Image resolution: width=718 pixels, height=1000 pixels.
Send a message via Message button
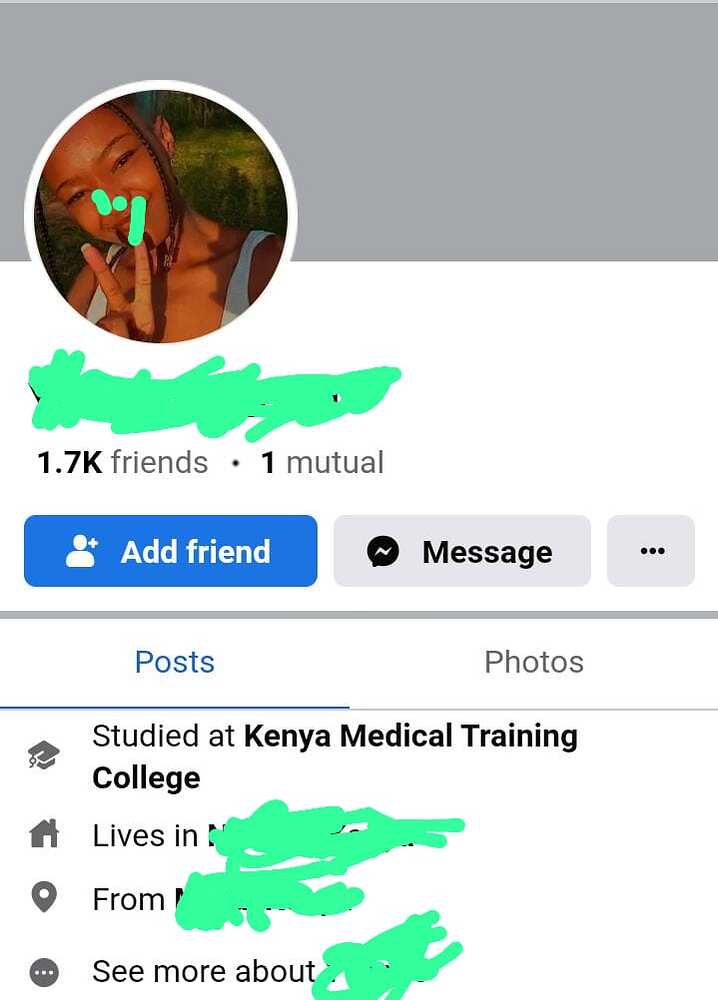tap(462, 551)
